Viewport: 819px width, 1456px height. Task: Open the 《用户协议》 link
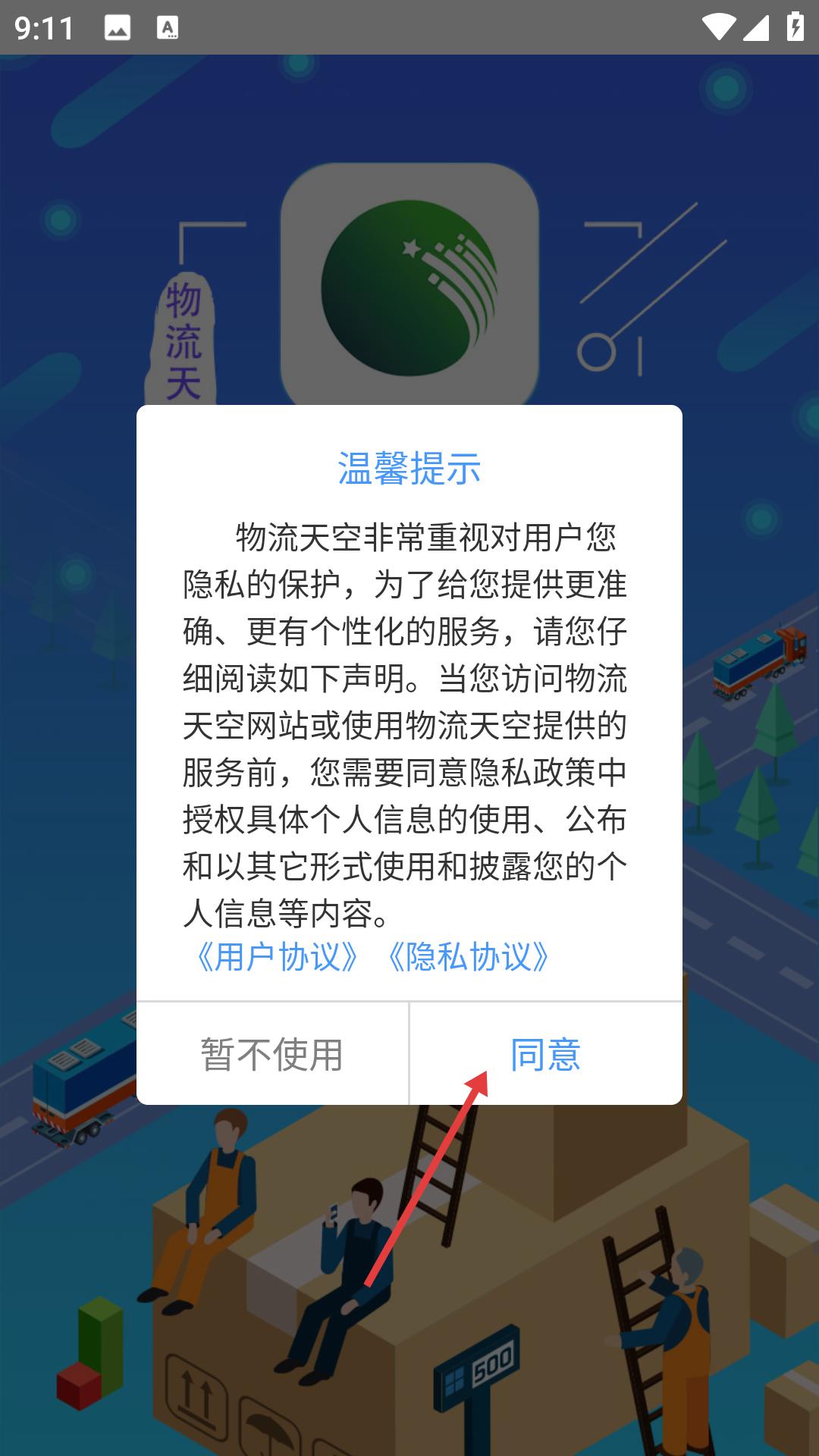(x=278, y=957)
